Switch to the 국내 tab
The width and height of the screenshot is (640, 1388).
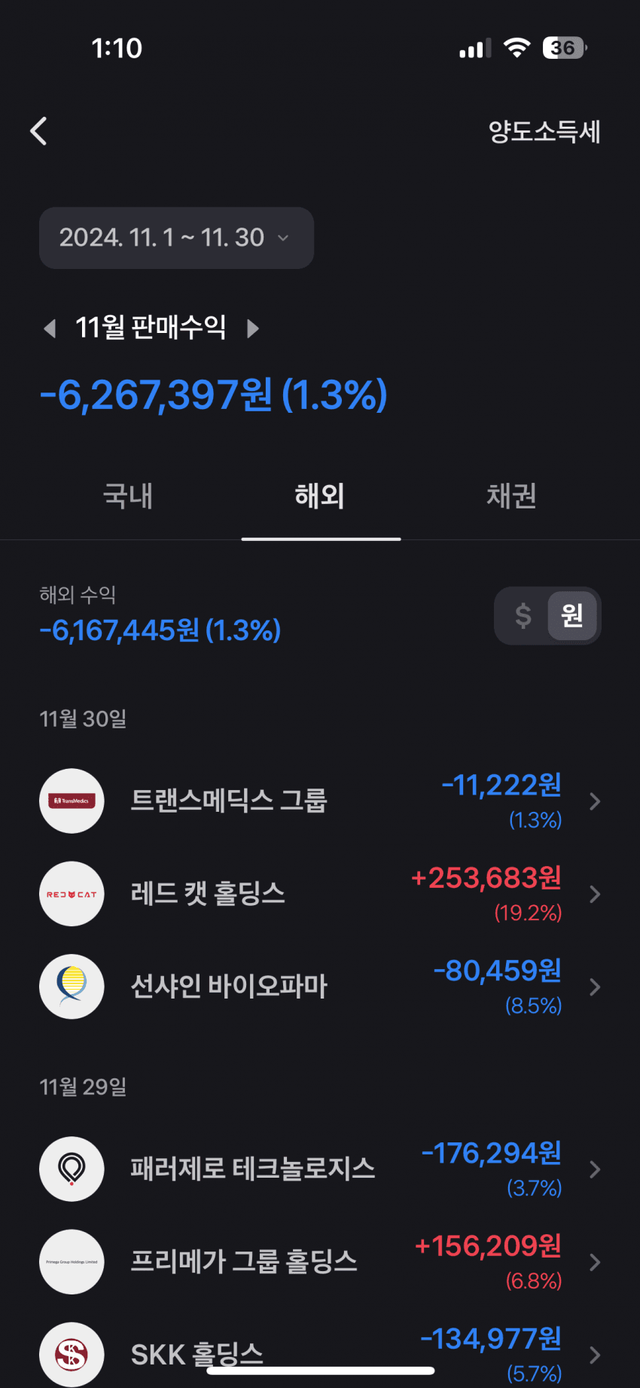(128, 496)
